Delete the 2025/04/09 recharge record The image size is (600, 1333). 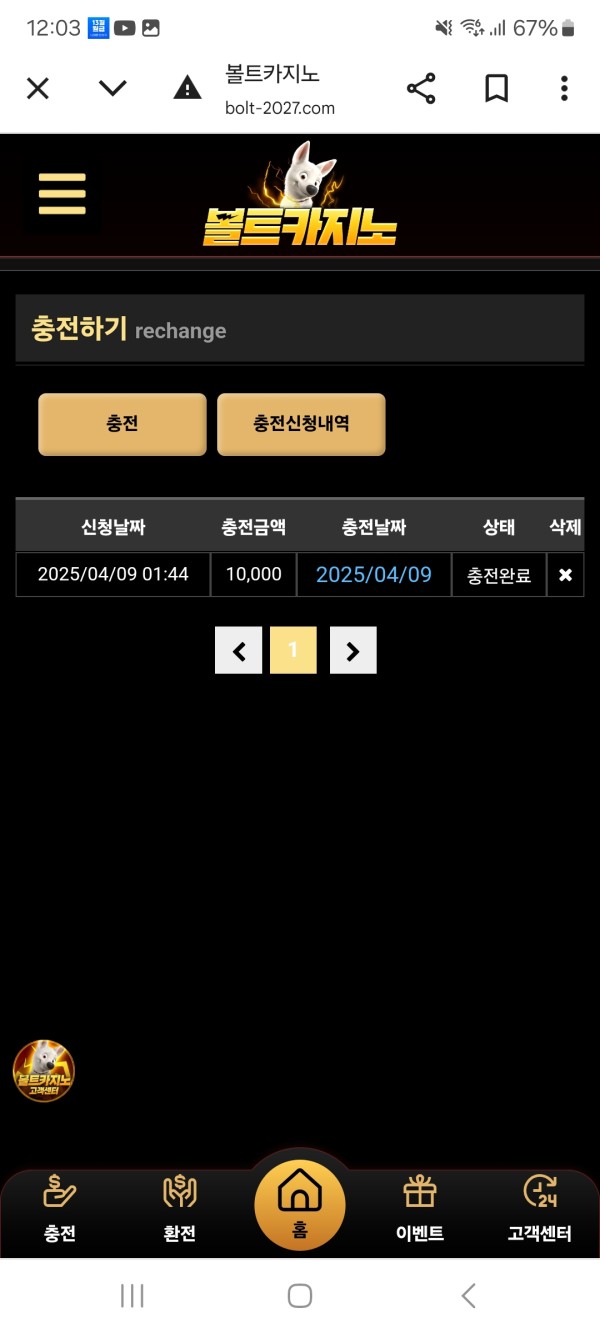click(565, 575)
